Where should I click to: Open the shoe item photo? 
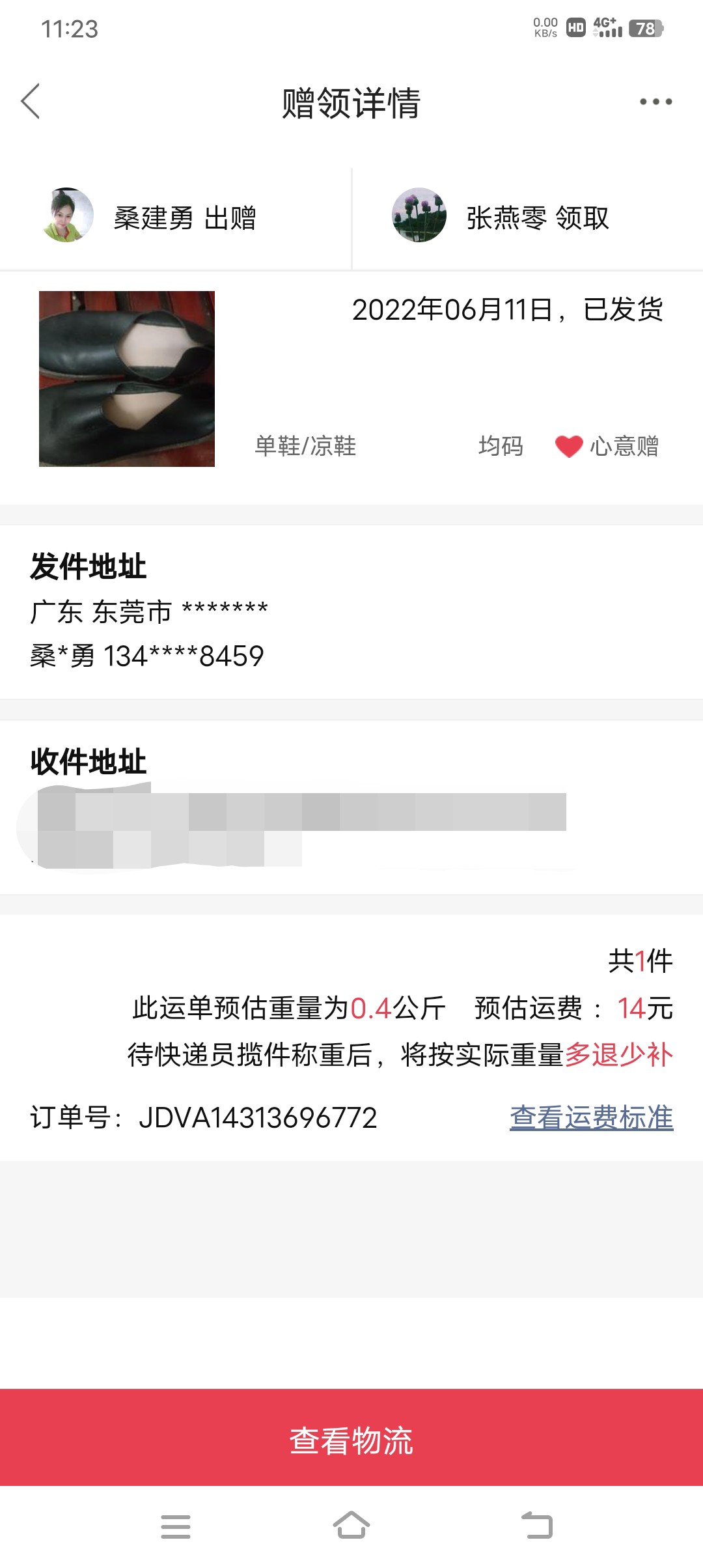[127, 379]
